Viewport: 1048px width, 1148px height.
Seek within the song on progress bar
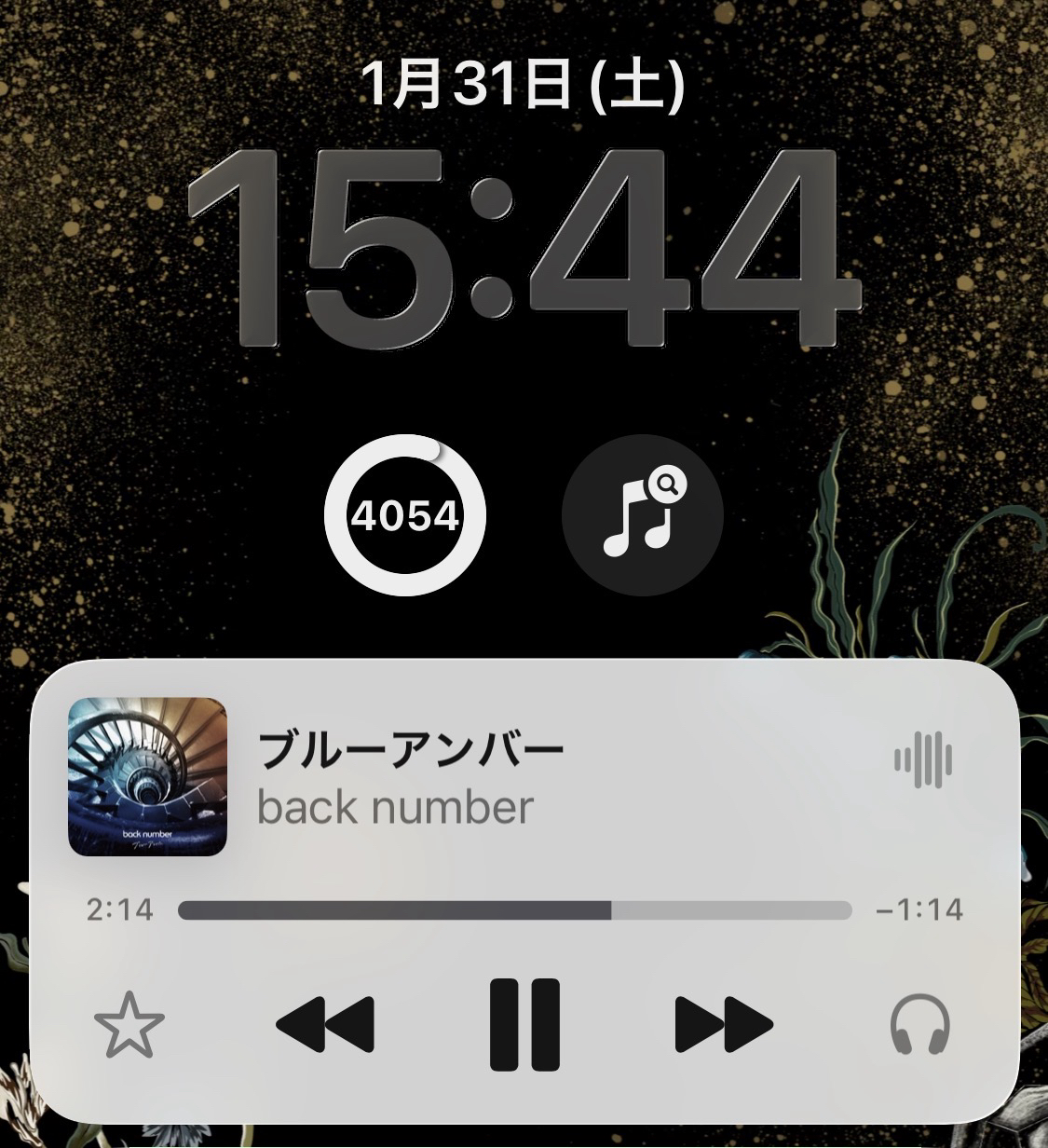click(x=514, y=910)
